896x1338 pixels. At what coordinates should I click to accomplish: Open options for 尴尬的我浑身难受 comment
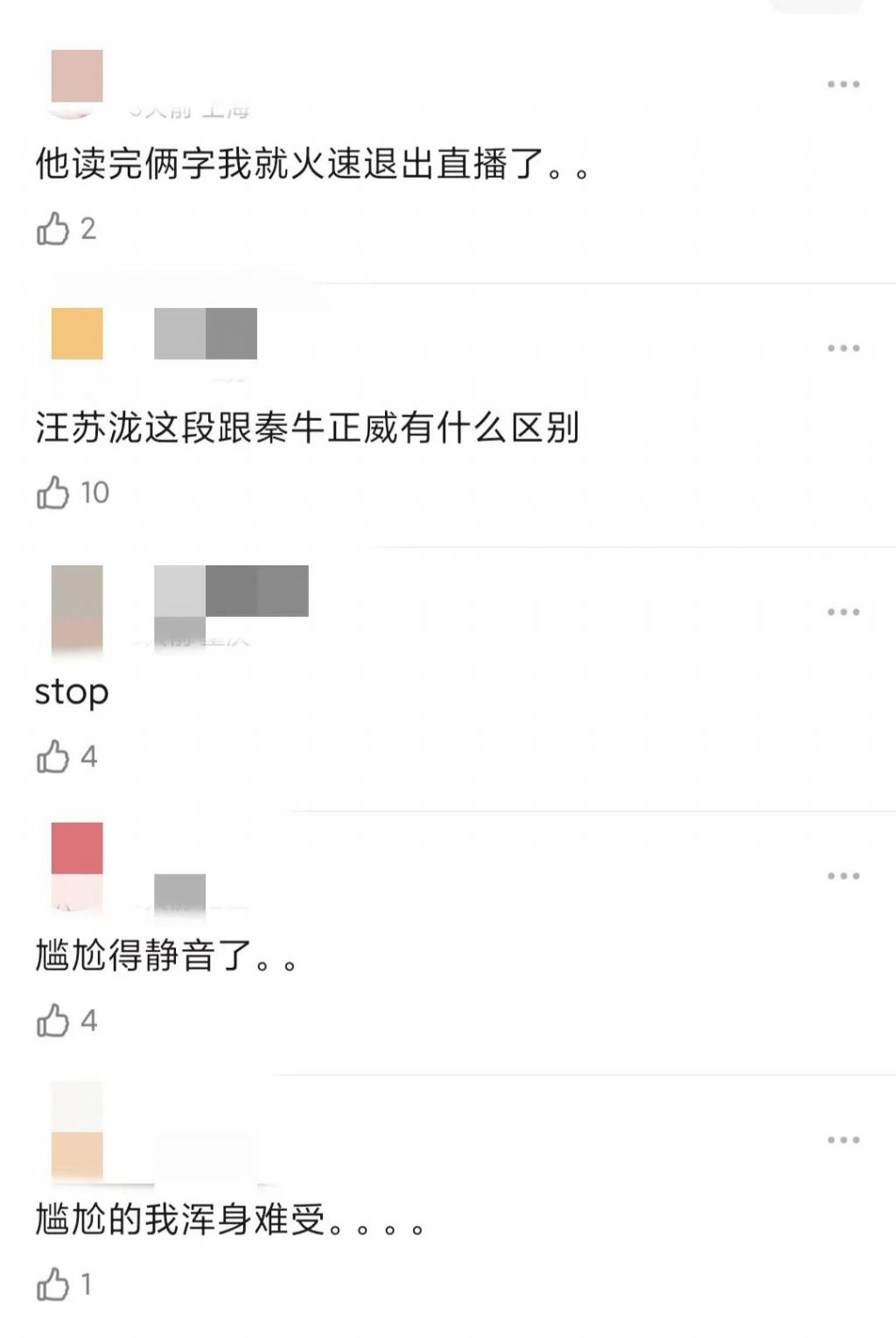click(843, 1140)
